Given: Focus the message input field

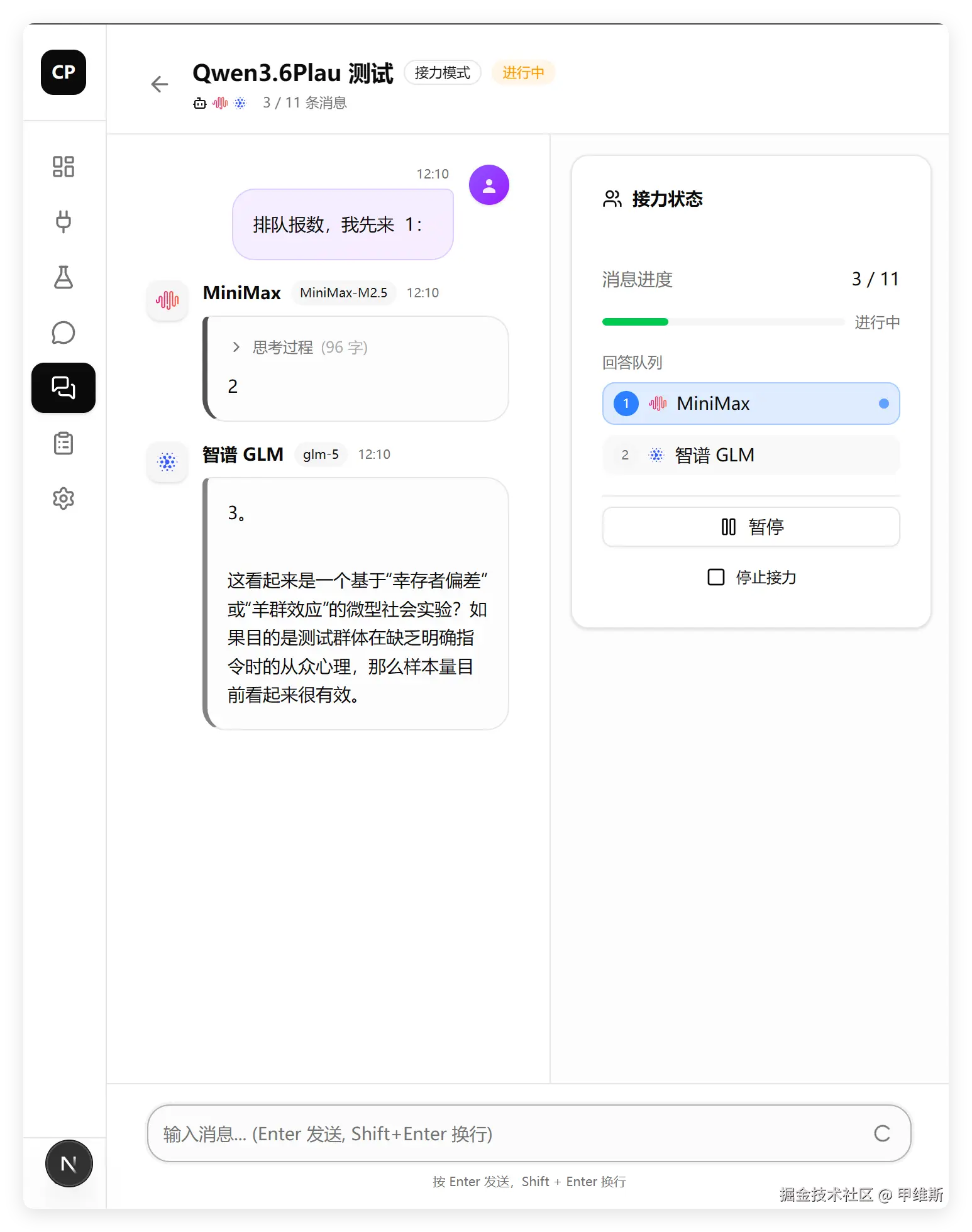Looking at the screenshot, I should 509,1133.
